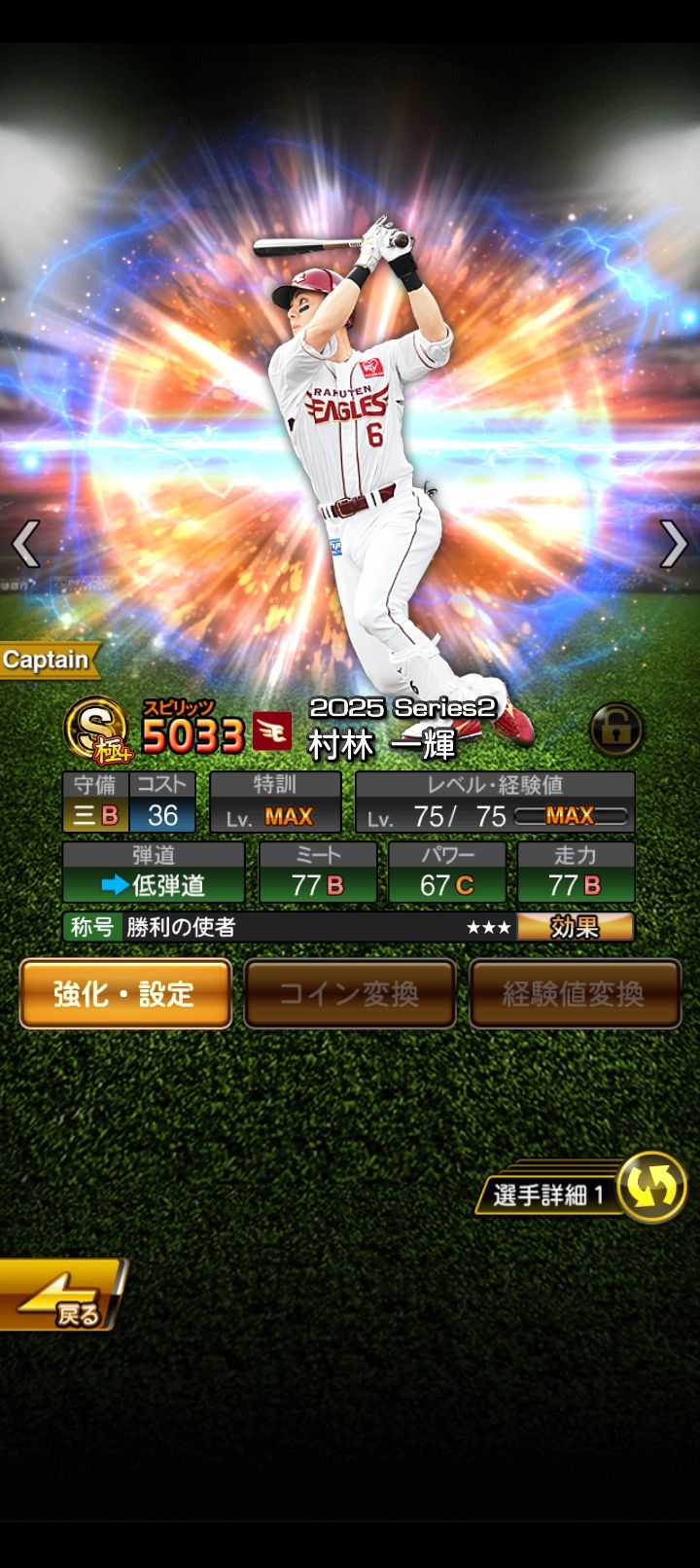View the 称号 効果 details
Screen dimensions: 700x1568
575,927
